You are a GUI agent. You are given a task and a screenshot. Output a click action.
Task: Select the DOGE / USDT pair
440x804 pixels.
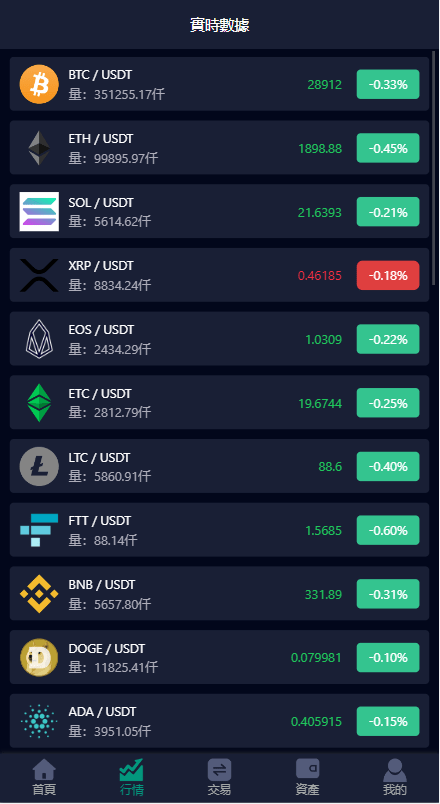coord(219,657)
